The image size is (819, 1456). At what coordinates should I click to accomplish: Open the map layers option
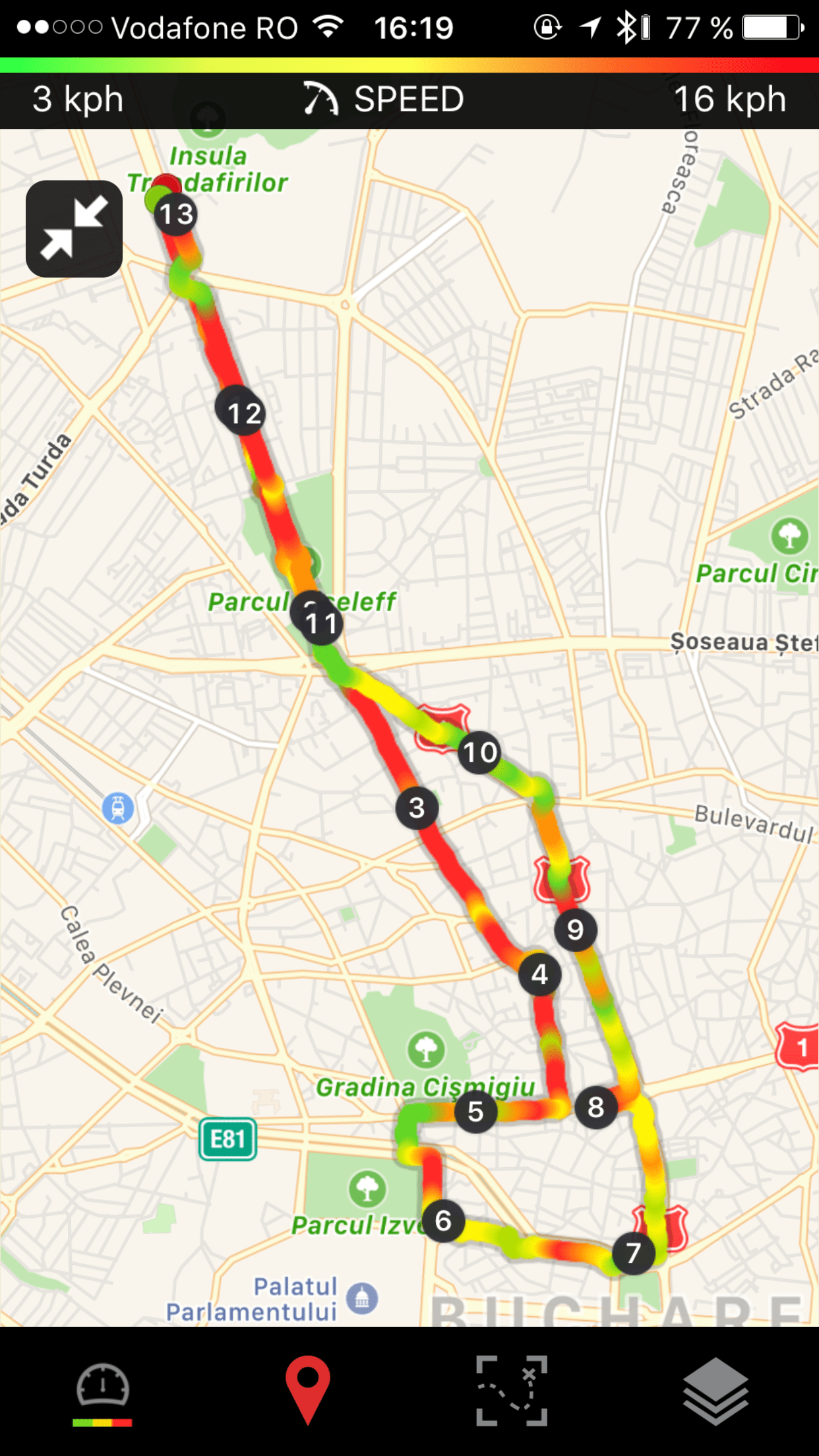[715, 1391]
